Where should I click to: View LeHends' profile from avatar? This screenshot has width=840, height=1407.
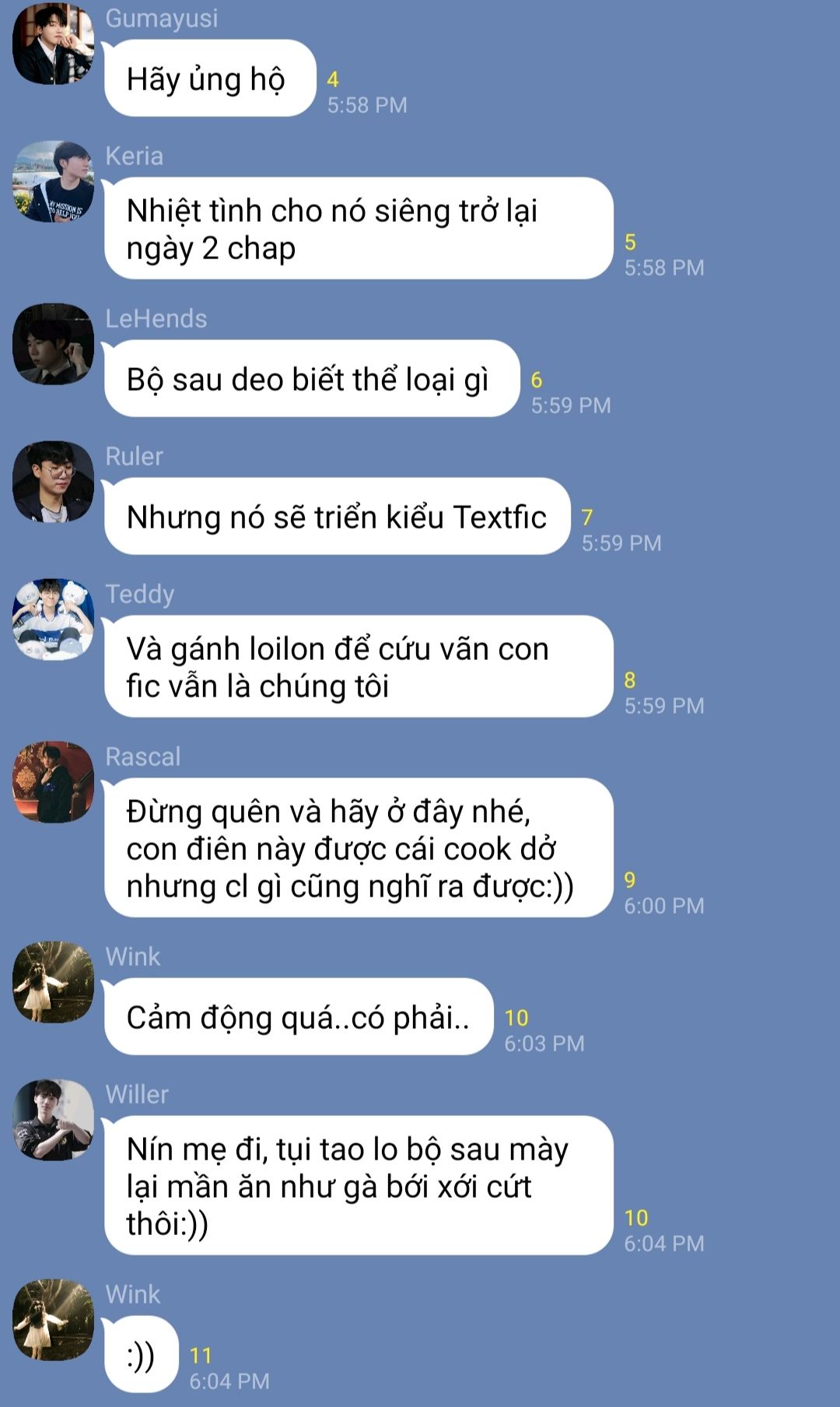tap(53, 345)
